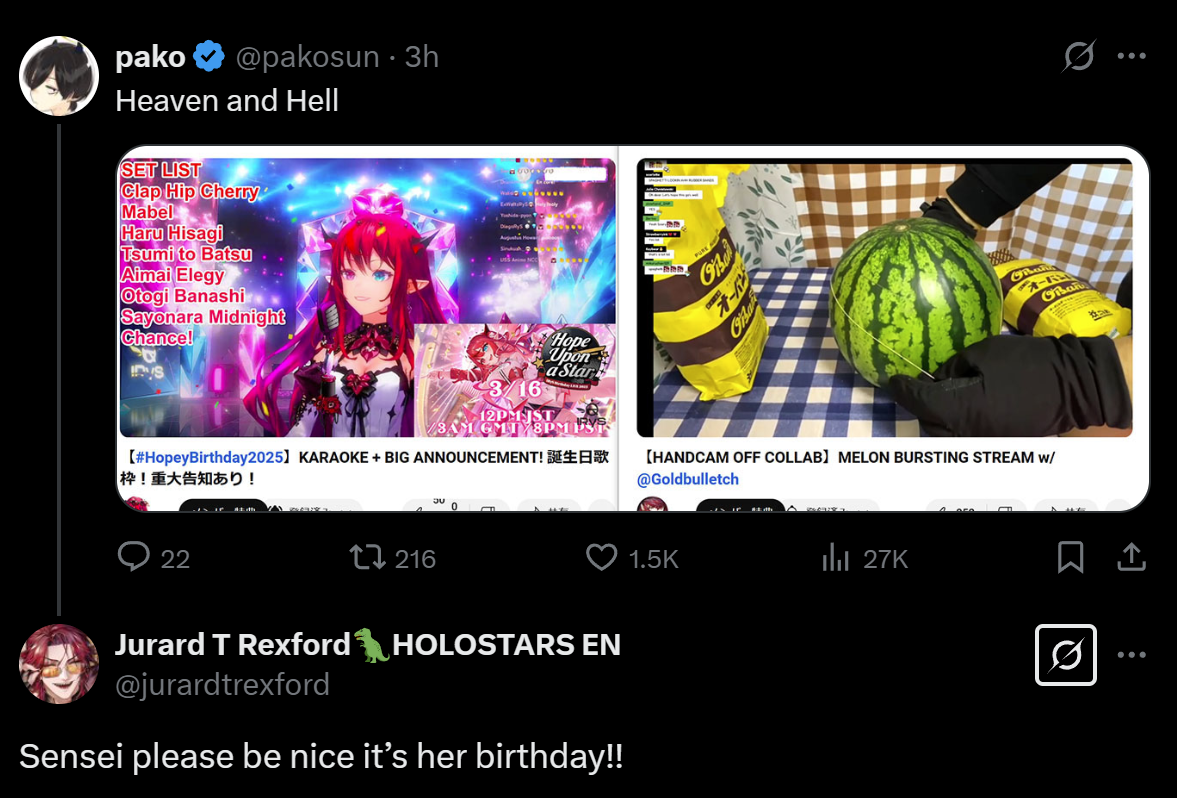Open the melon bursting stream image

884,298
